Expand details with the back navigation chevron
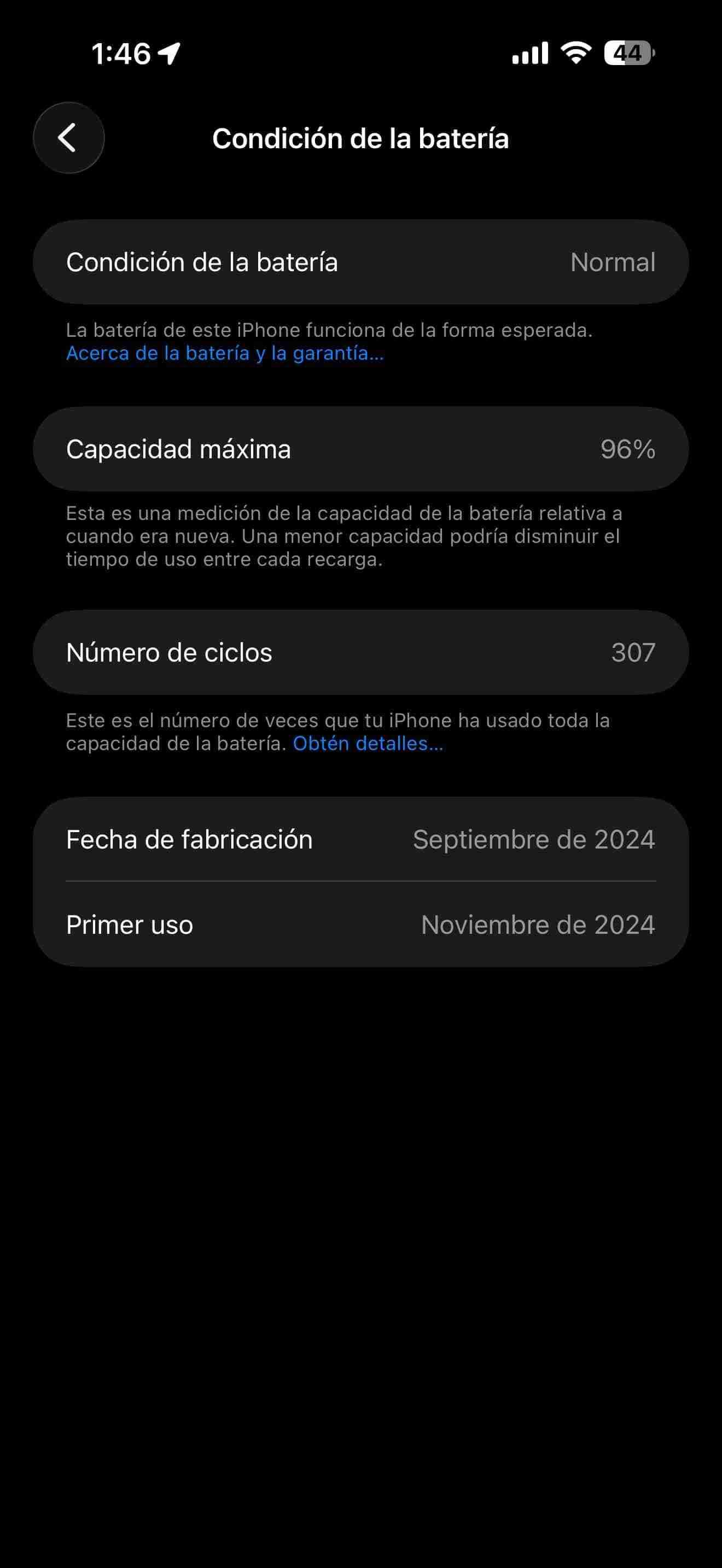Image resolution: width=722 pixels, height=1568 pixels. [68, 138]
